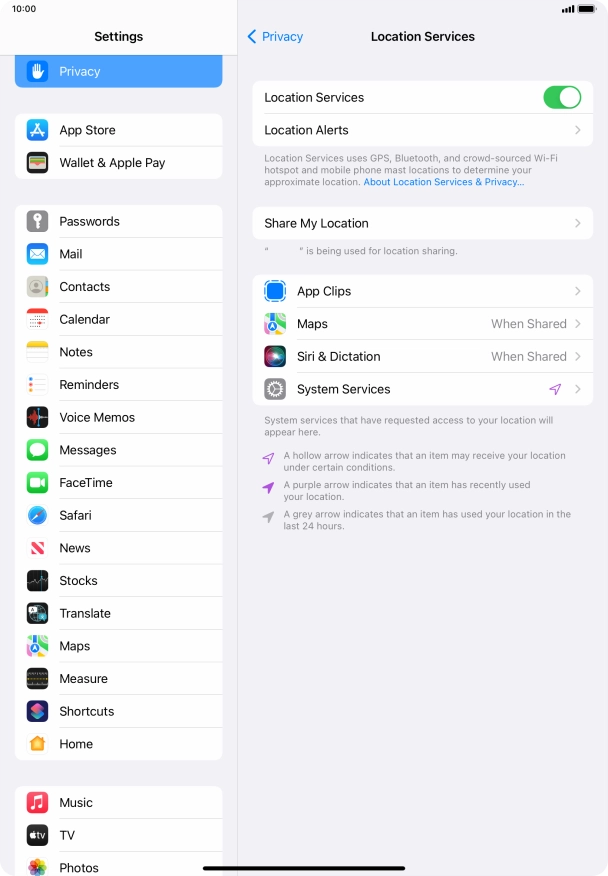Open Wallet & Apple Pay settings
Screen dimensions: 608x876
pyautogui.click(x=118, y=162)
